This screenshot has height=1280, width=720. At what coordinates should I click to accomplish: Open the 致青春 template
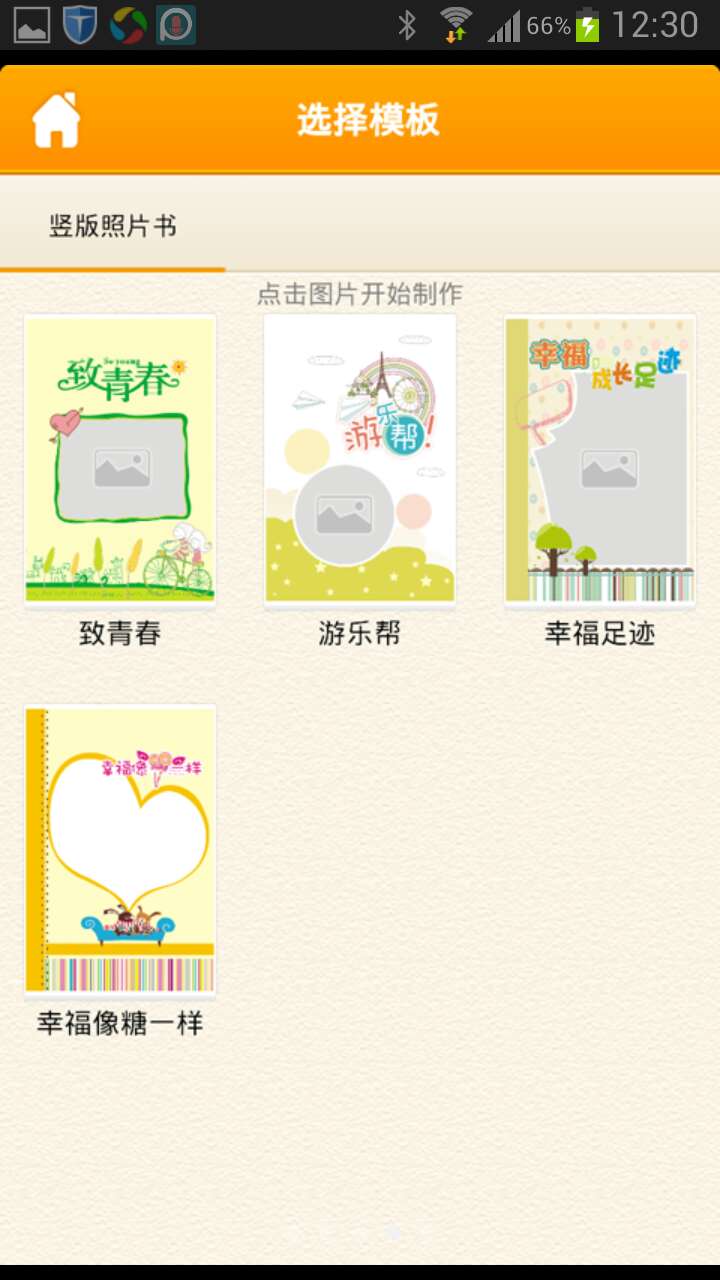119,460
